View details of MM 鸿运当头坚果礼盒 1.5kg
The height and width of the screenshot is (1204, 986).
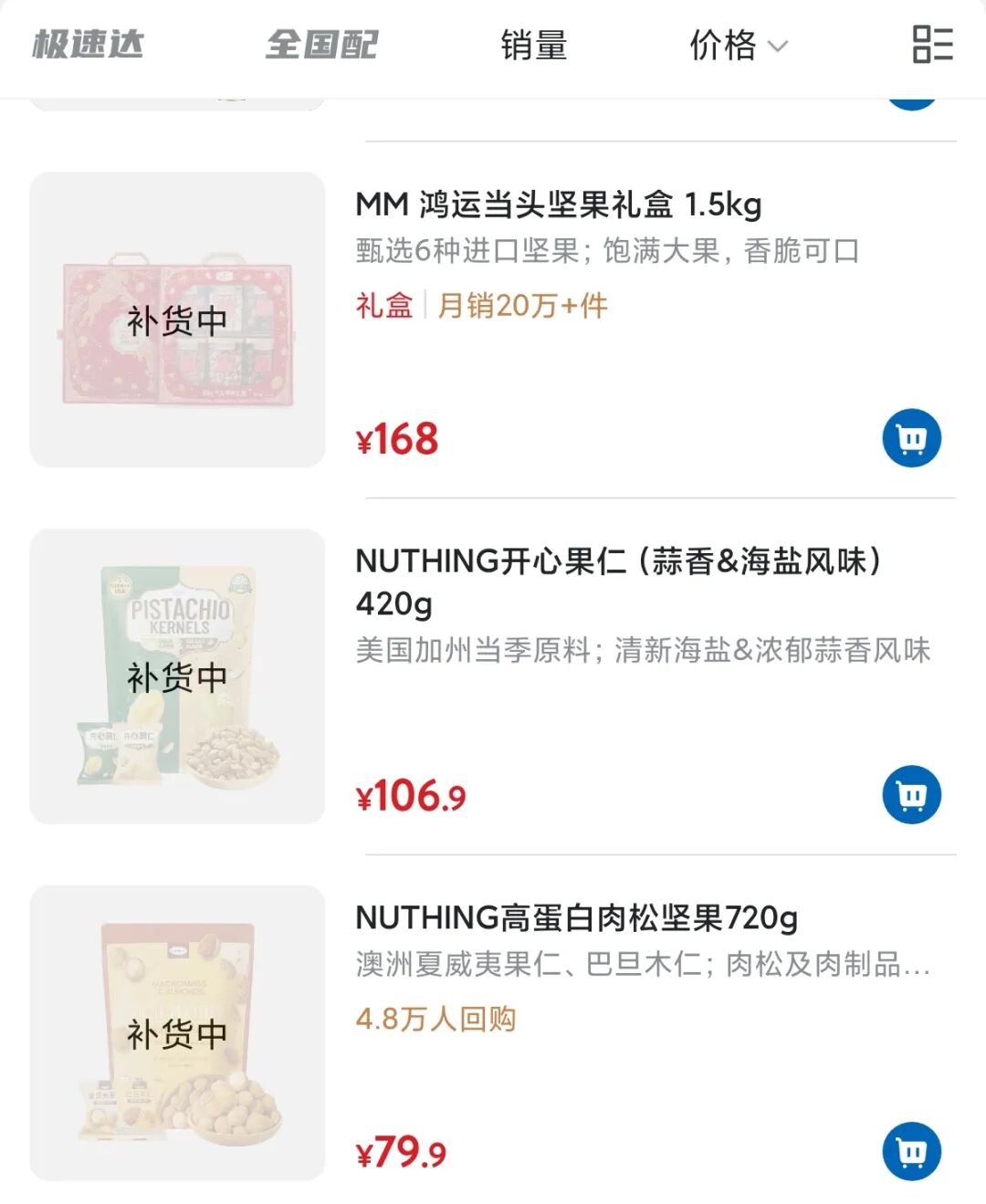[558, 204]
